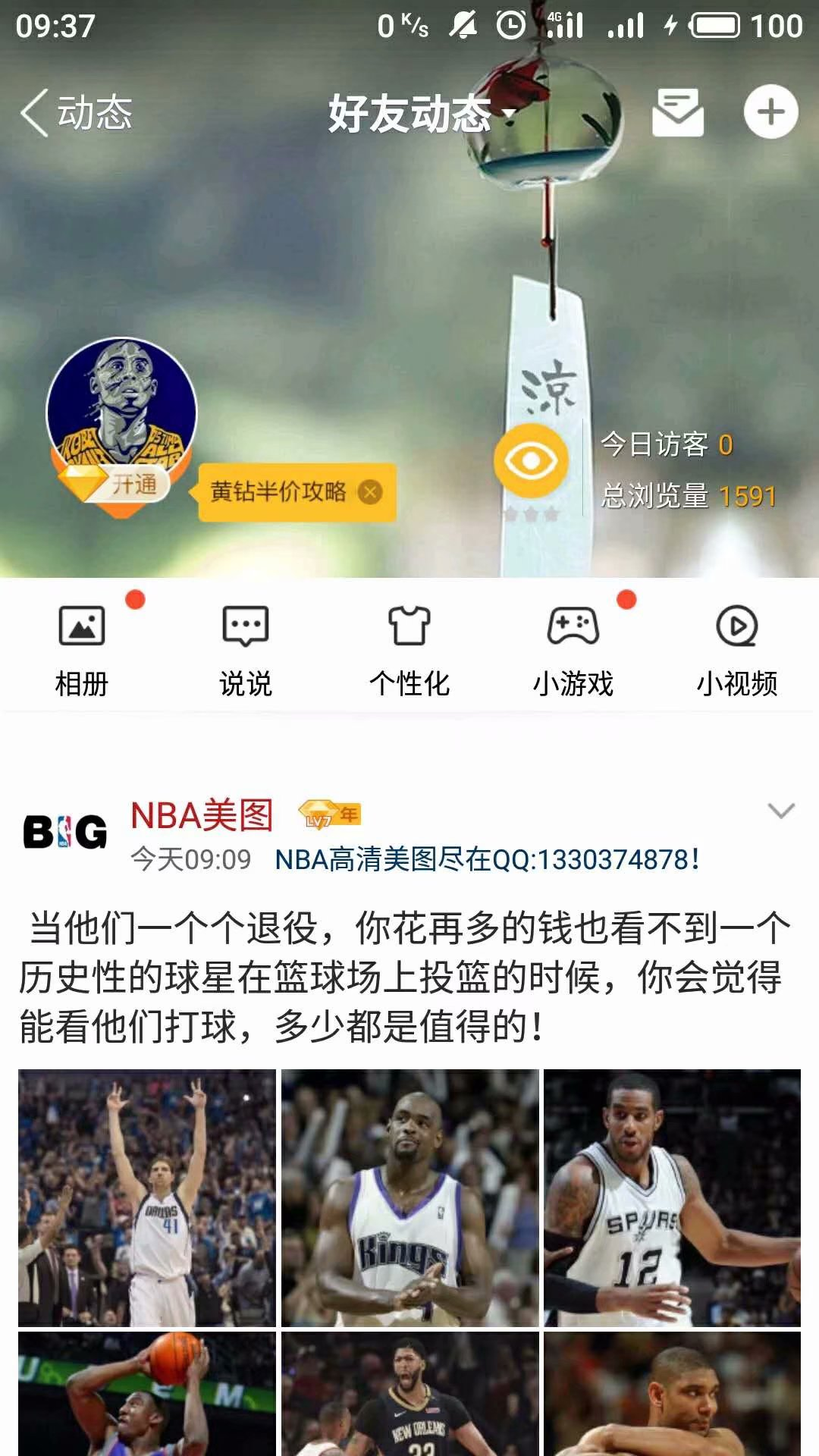819x1456 pixels.
Task: Open the NBA高清美图尽在QQ link
Action: [486, 860]
